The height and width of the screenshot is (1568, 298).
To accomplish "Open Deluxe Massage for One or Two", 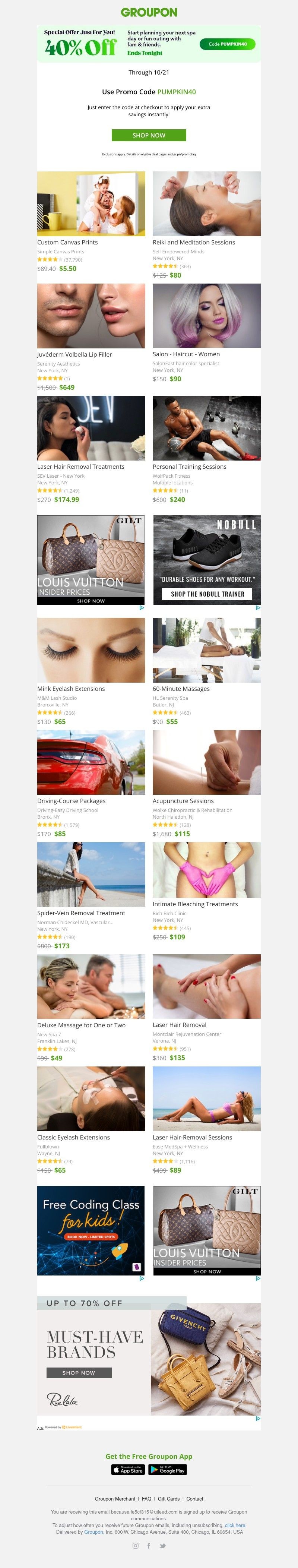I will pyautogui.click(x=91, y=986).
